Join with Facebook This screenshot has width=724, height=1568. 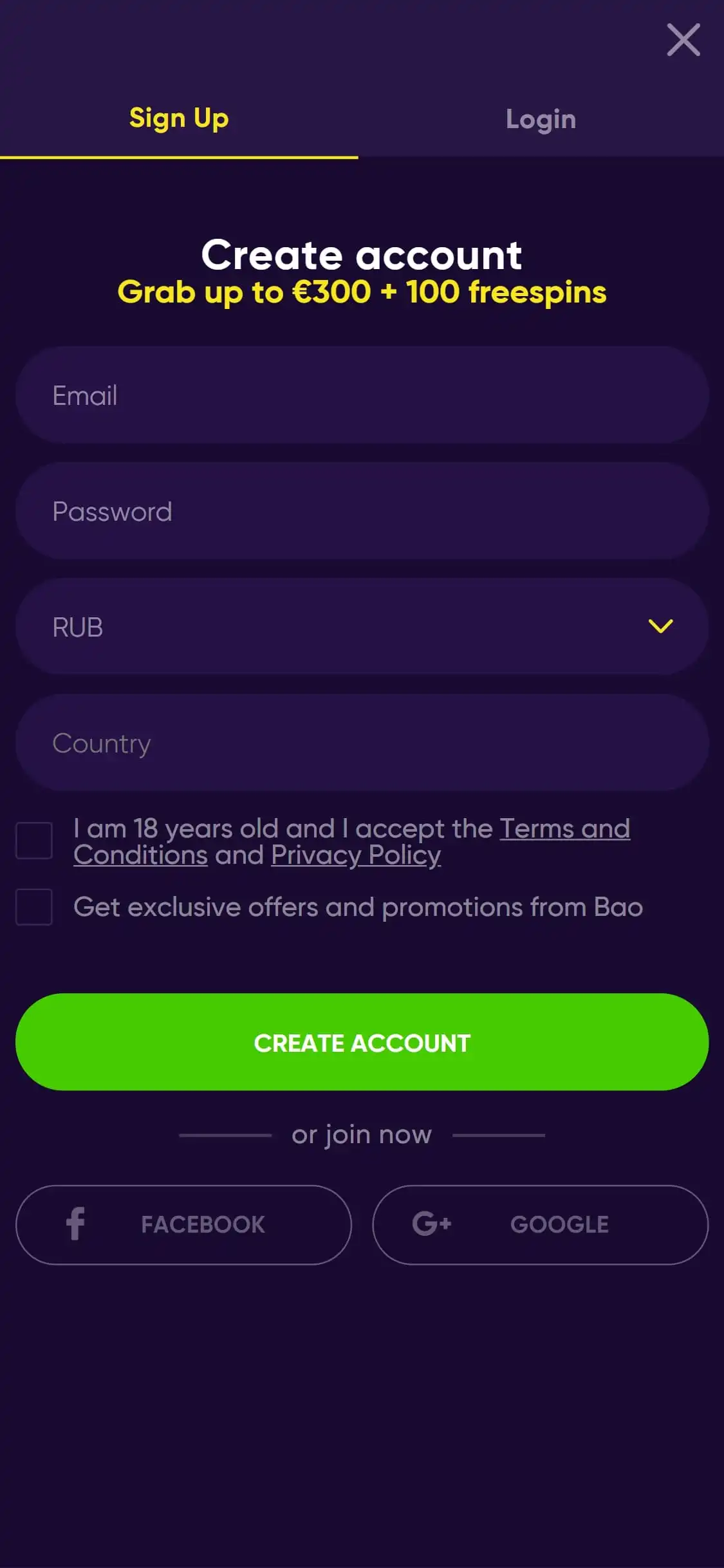(183, 1224)
